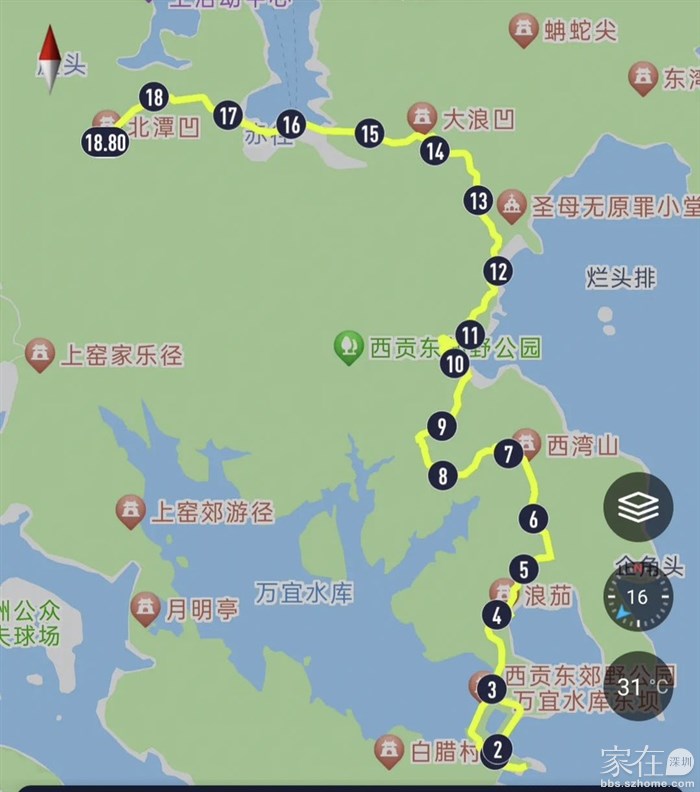This screenshot has height=792, width=700.
Task: Tap the 西贡东郊野公园 park marker
Action: (x=348, y=347)
